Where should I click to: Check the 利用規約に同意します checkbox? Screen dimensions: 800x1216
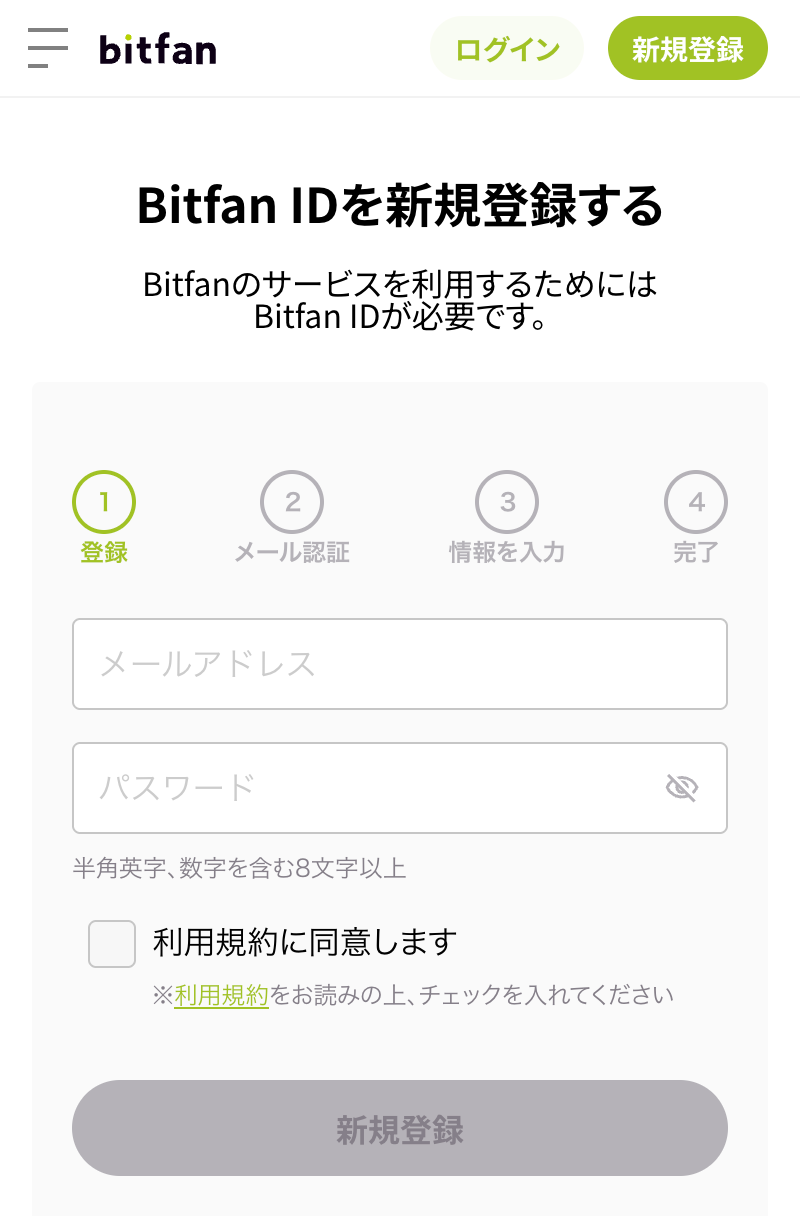(112, 944)
